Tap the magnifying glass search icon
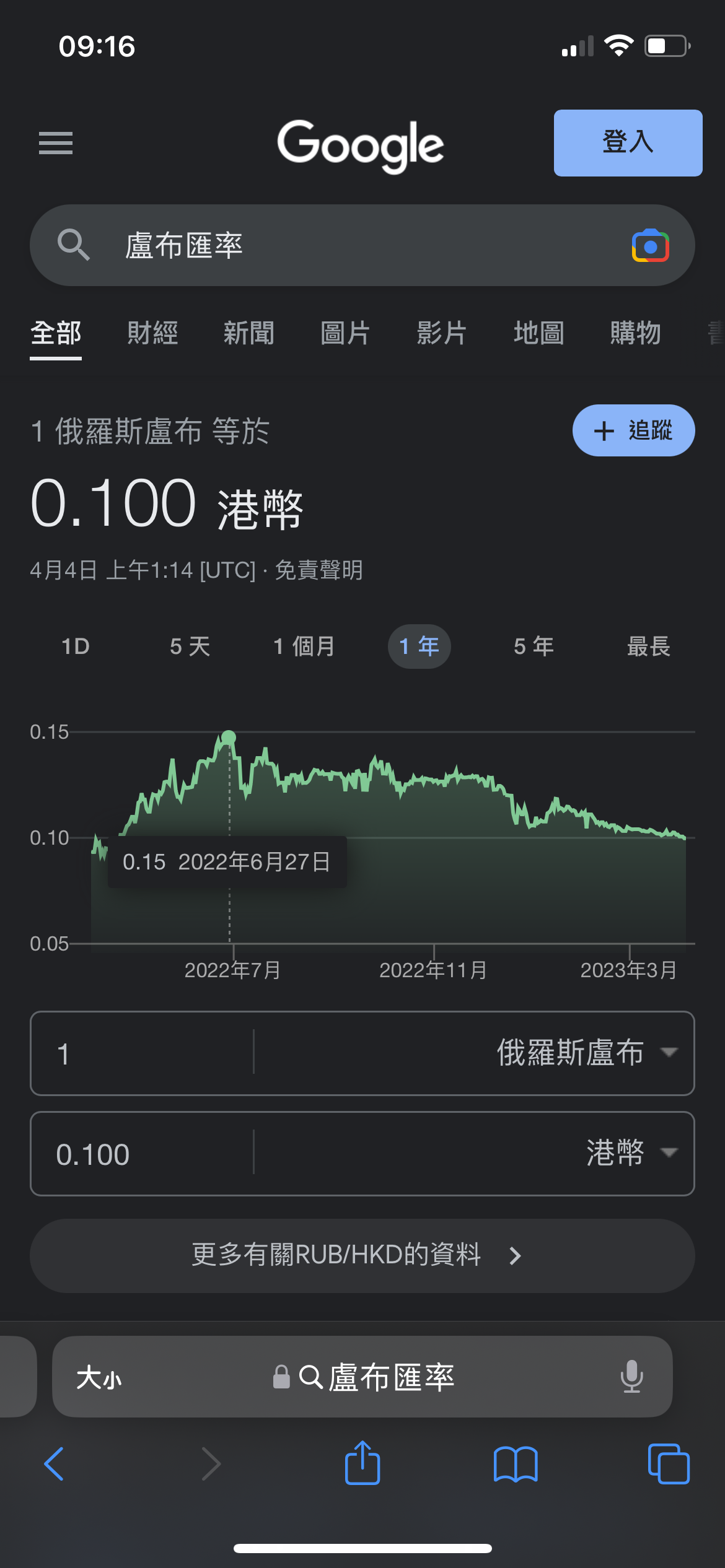The width and height of the screenshot is (725, 1568). tap(74, 245)
